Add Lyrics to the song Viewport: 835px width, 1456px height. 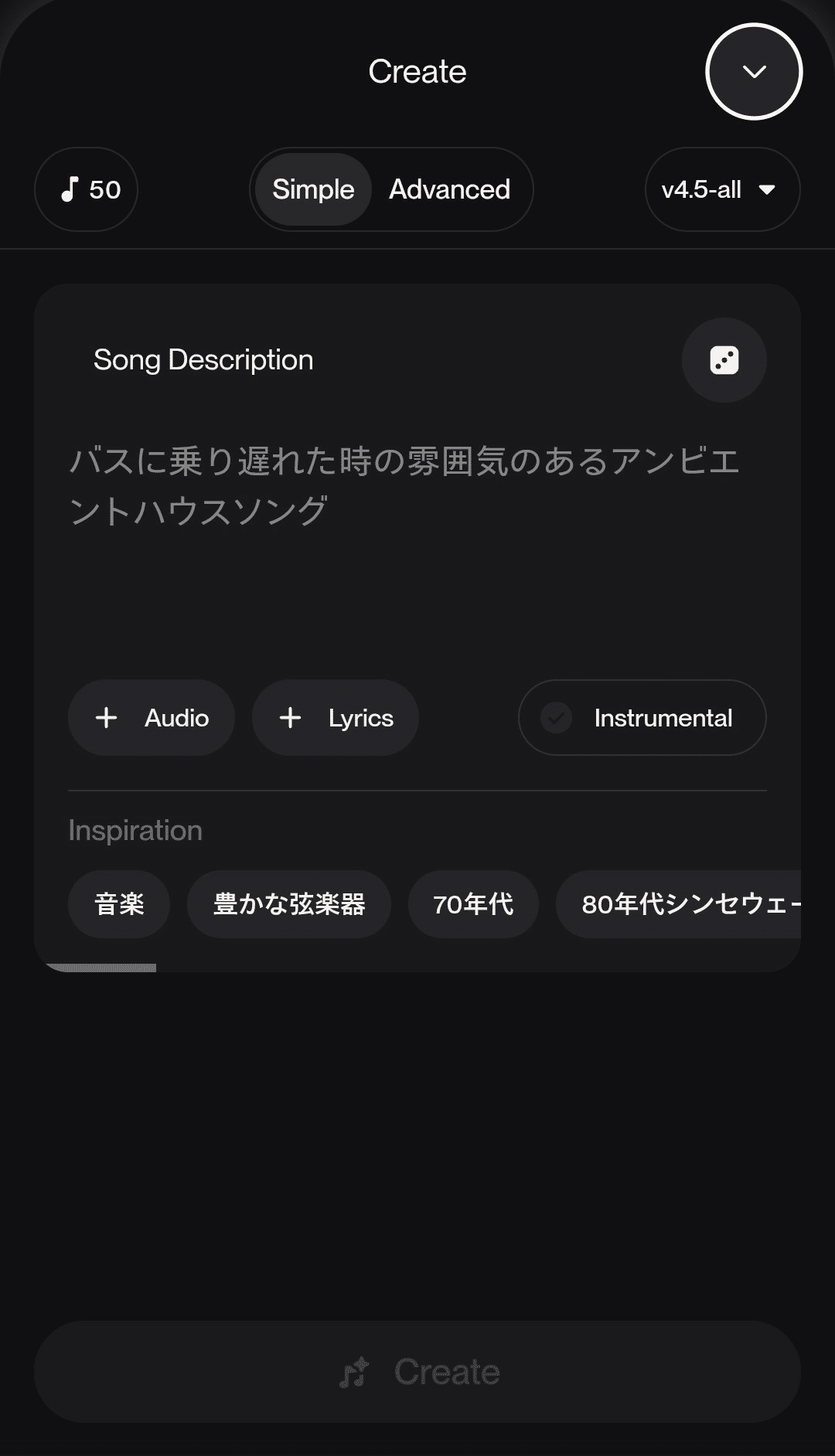pyautogui.click(x=336, y=718)
